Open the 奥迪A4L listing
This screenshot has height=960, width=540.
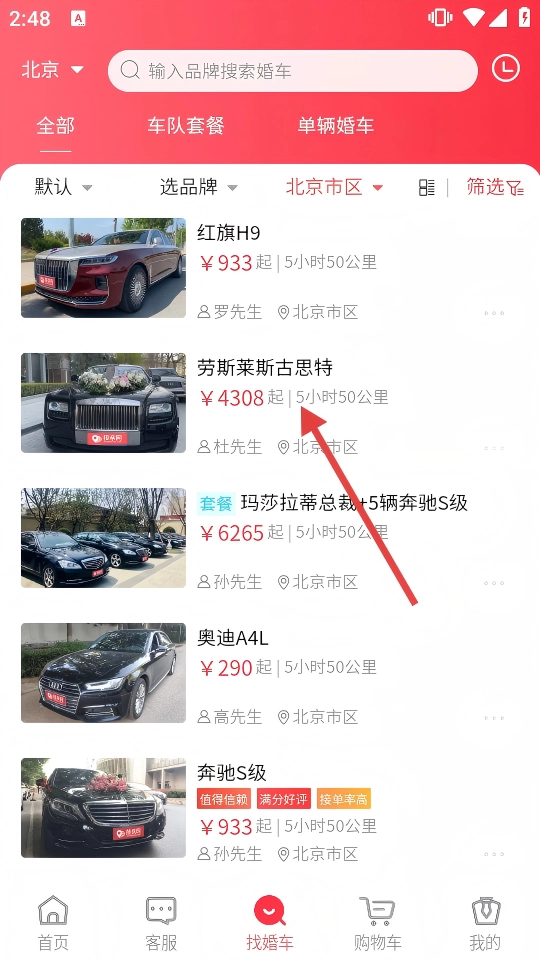tap(270, 672)
